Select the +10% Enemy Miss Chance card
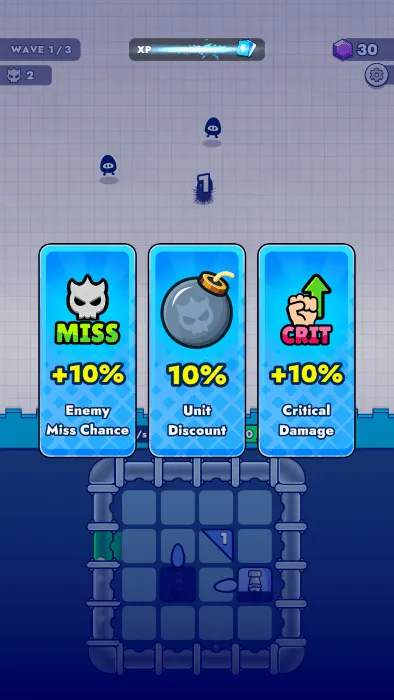394x700 pixels. [87, 350]
